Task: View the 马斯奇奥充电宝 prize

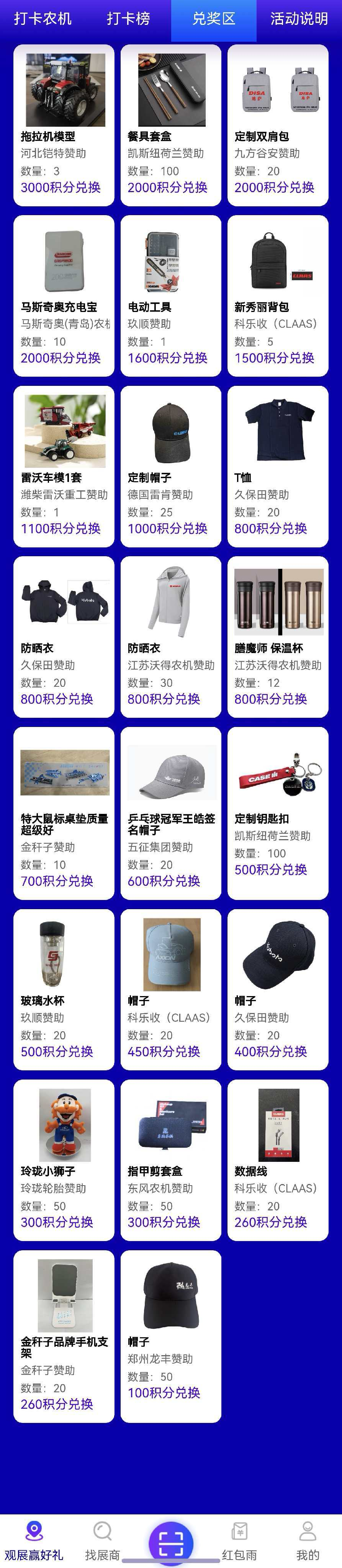Action: (x=64, y=295)
